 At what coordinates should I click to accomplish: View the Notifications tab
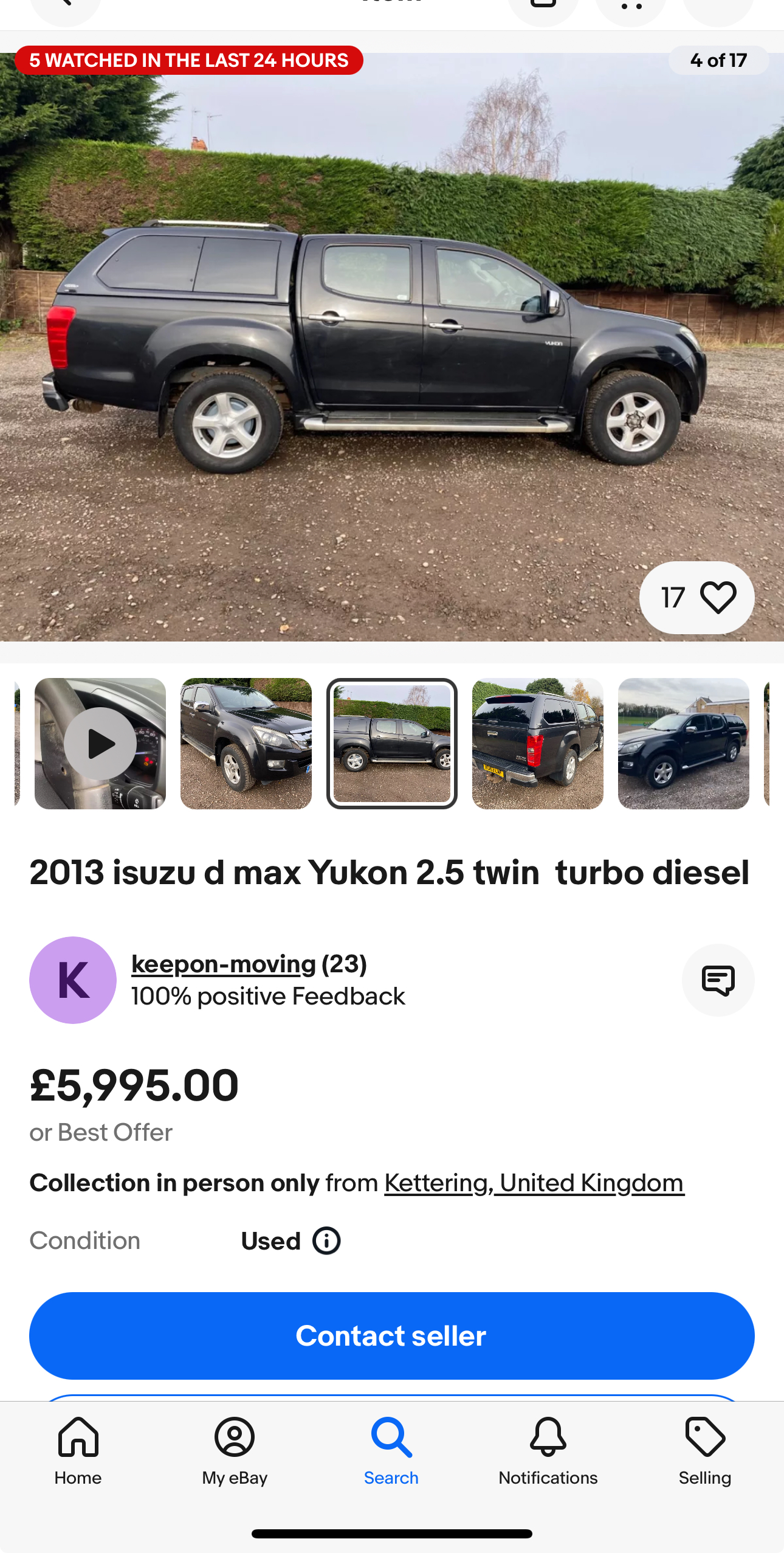pos(548,1451)
